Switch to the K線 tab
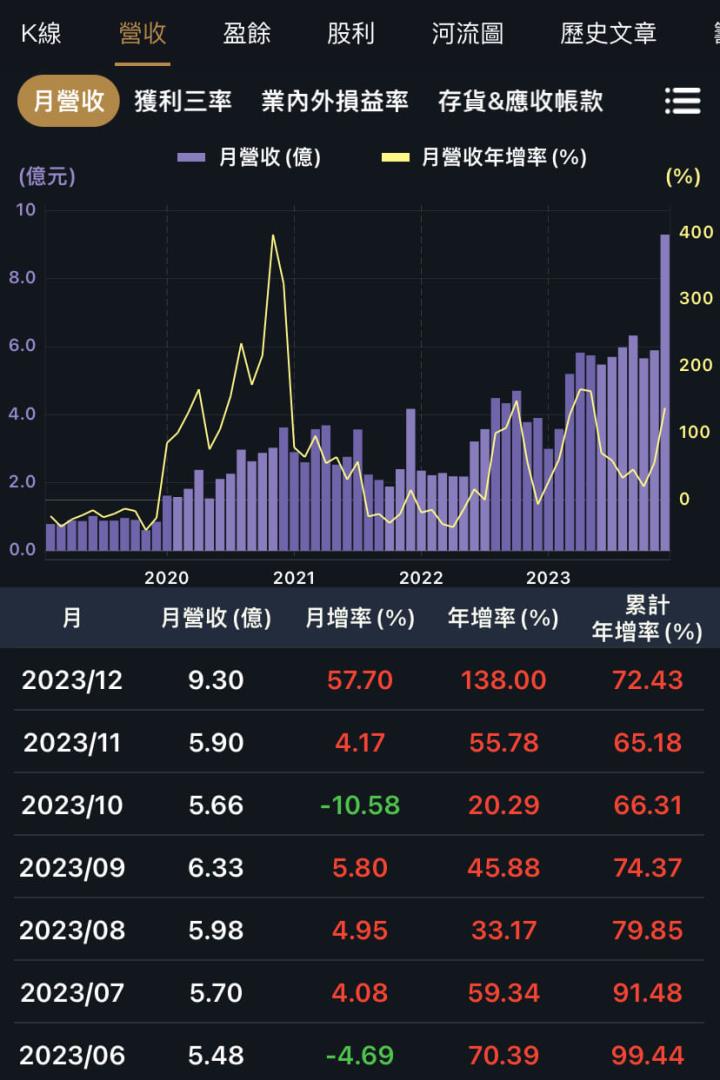This screenshot has height=1080, width=720. 43,33
